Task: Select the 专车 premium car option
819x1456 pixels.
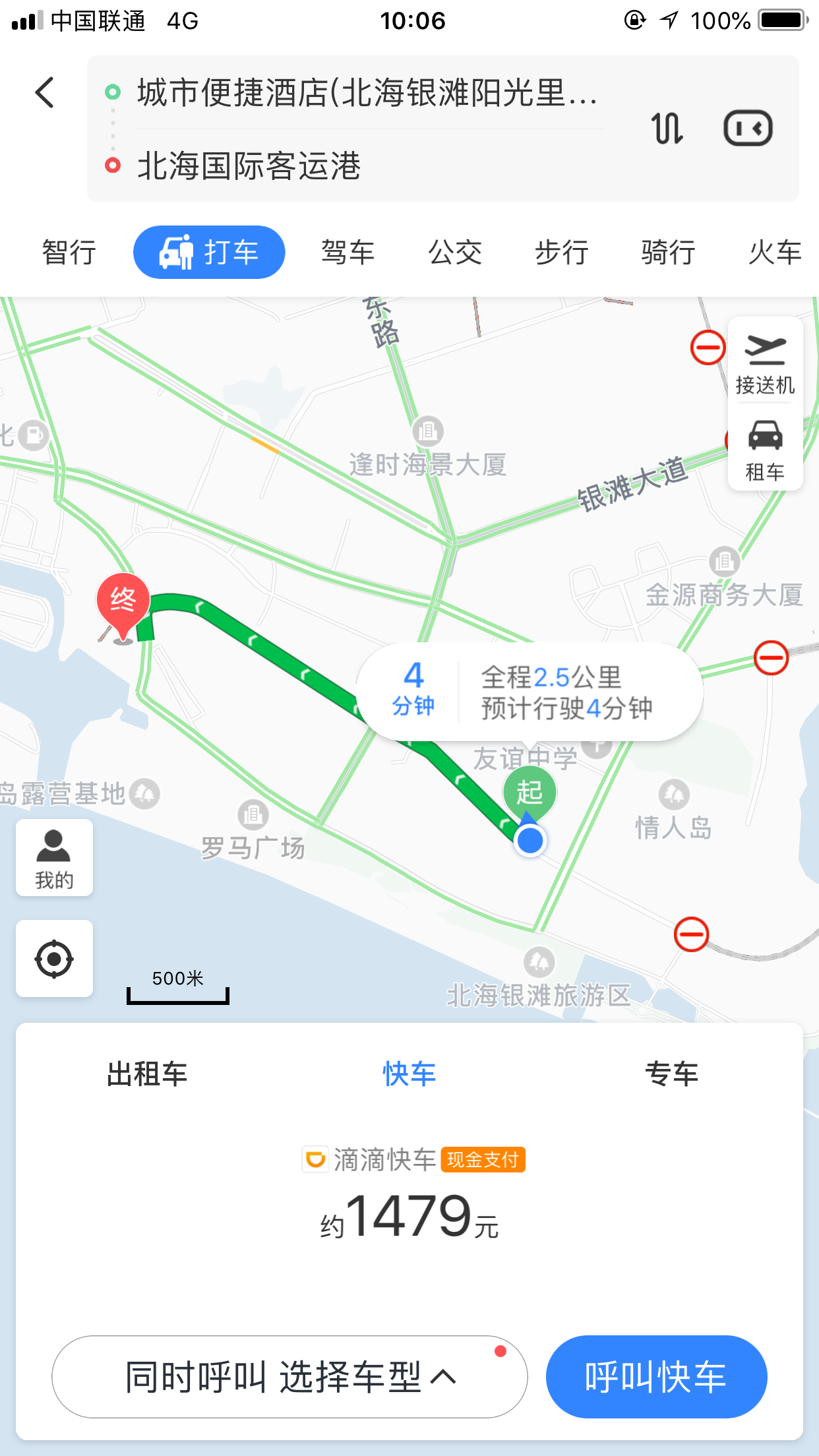Action: click(671, 1074)
